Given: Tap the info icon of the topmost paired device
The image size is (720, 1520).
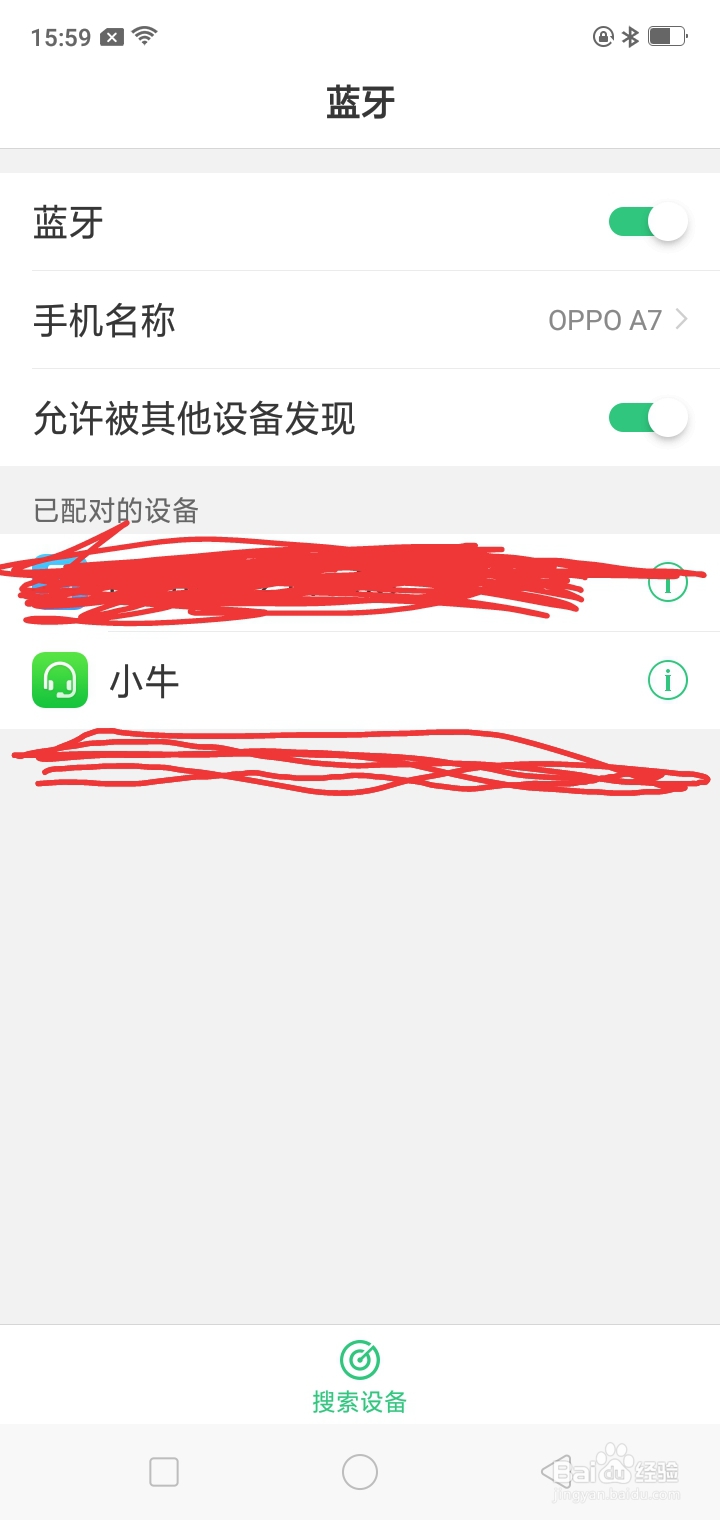Looking at the screenshot, I should 667,582.
